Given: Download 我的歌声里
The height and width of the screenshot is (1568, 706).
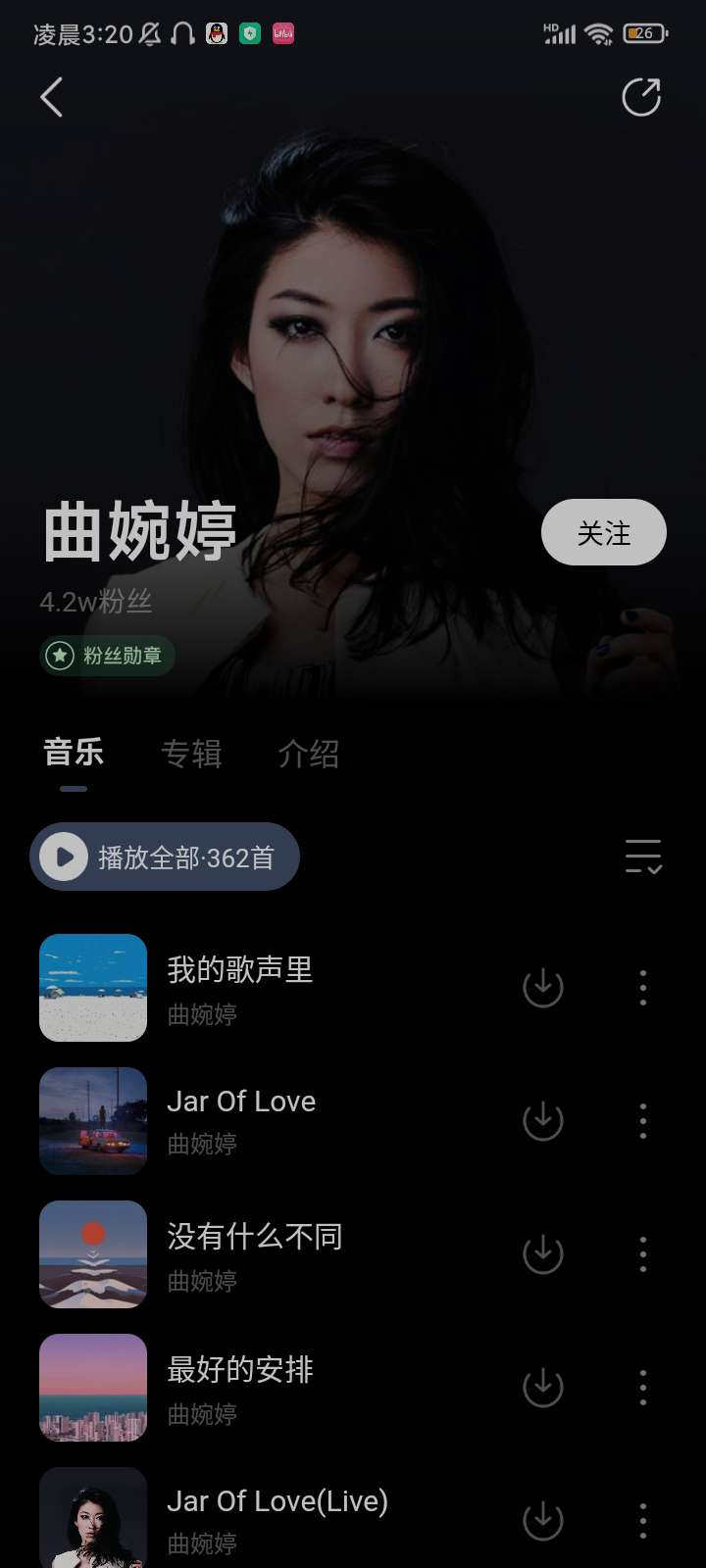Looking at the screenshot, I should click(x=543, y=987).
